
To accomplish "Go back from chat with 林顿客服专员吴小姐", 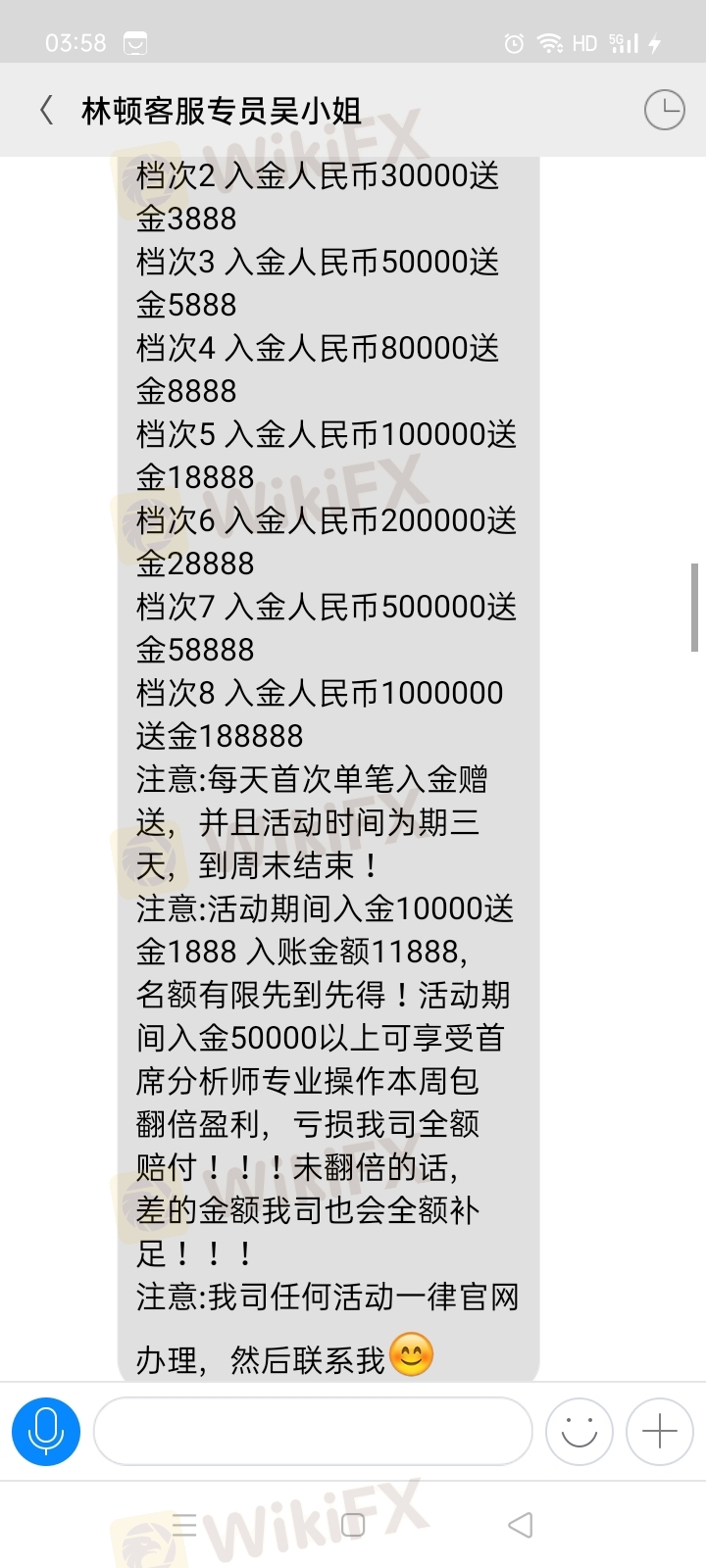I will coord(46,110).
